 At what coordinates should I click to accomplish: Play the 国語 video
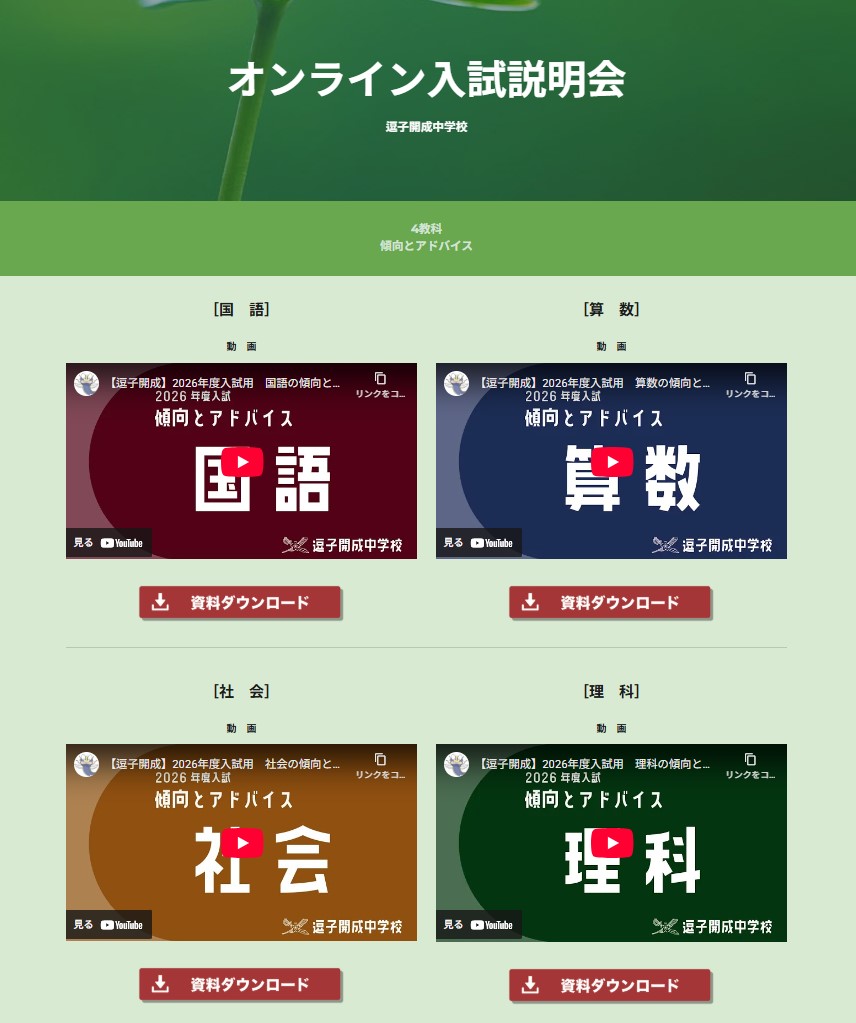[242, 461]
